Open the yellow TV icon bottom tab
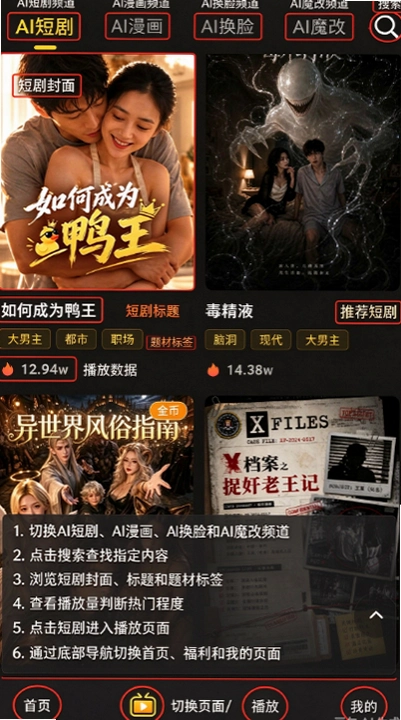The width and height of the screenshot is (401, 720). click(x=142, y=706)
